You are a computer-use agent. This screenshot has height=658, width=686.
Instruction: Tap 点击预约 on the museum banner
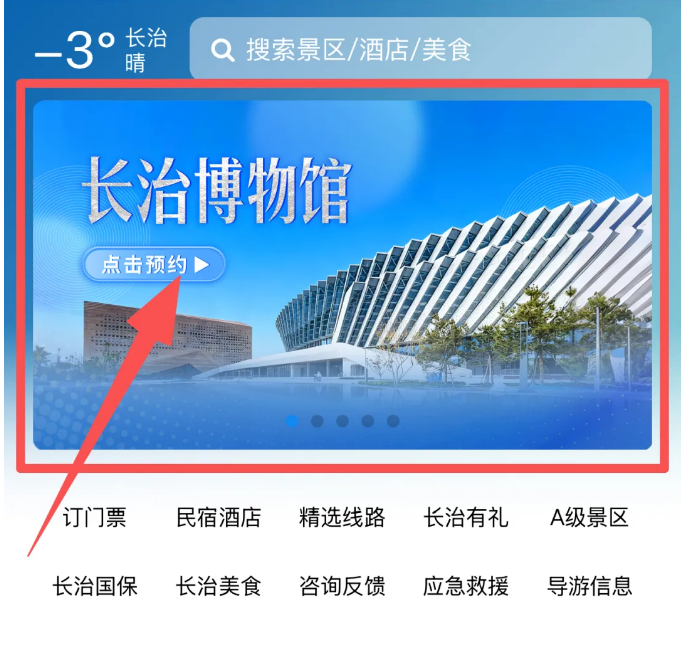pyautogui.click(x=154, y=265)
